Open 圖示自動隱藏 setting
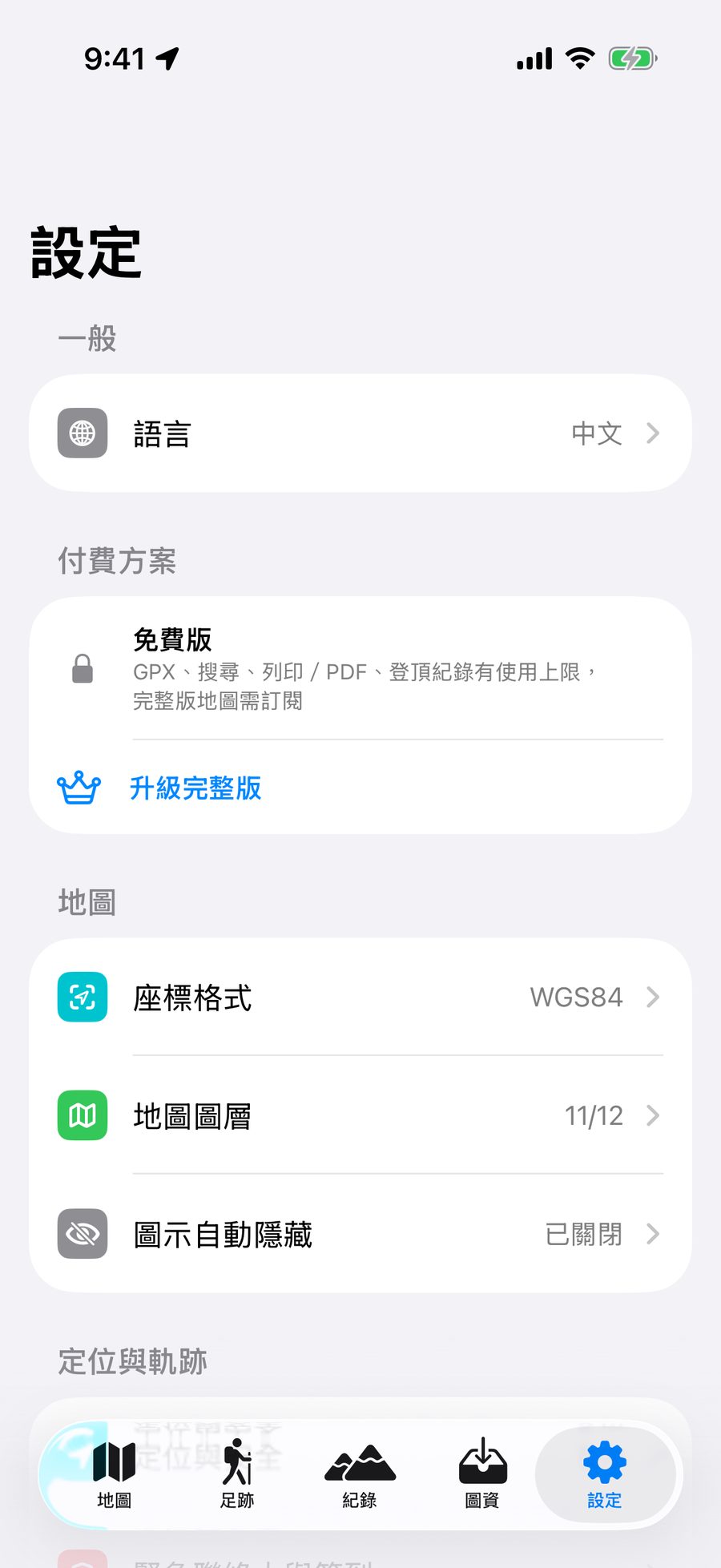 360,1234
